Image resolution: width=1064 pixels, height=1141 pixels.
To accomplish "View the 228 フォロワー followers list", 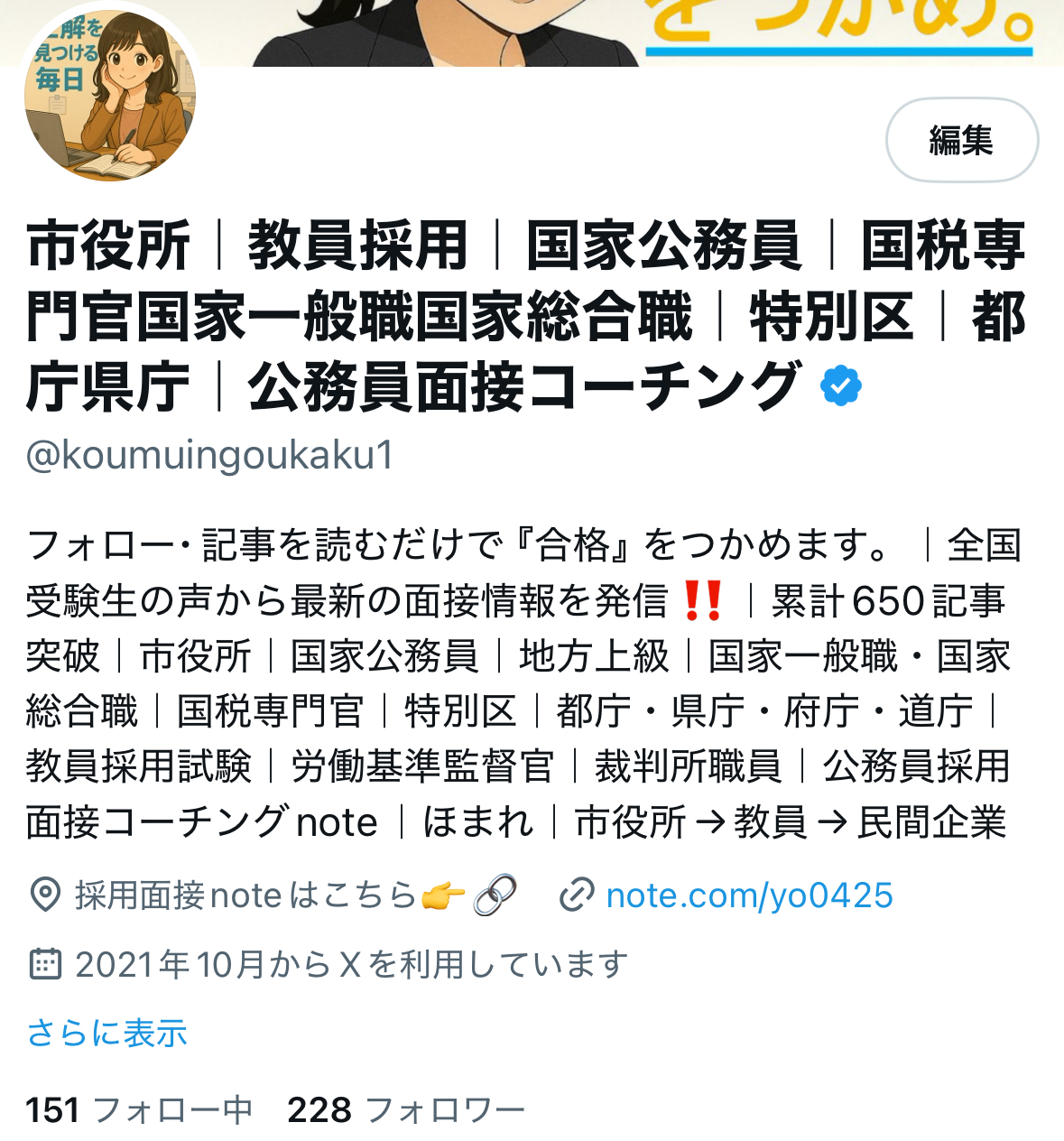I will [x=405, y=1110].
